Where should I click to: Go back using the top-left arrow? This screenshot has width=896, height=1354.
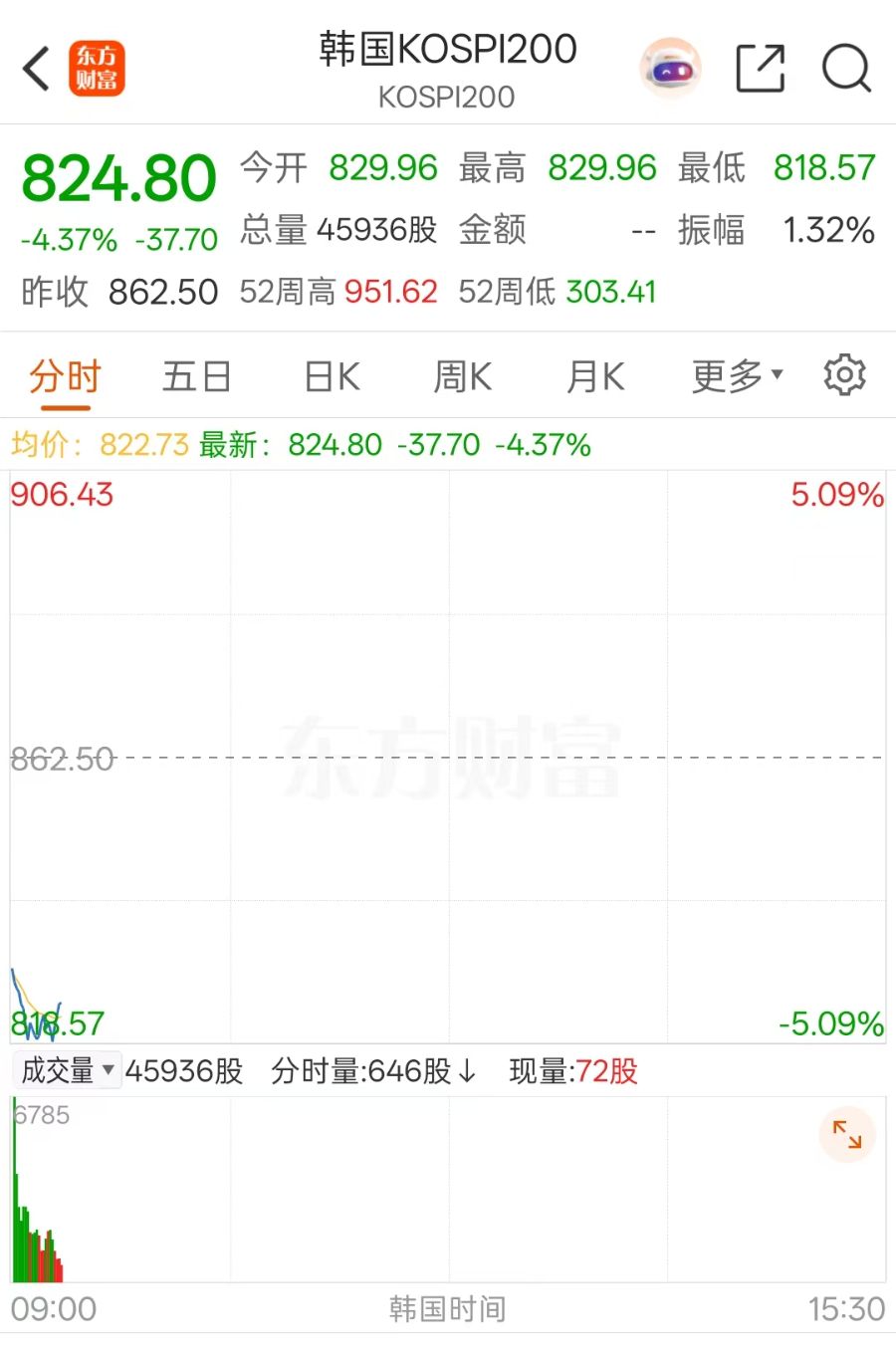click(37, 69)
